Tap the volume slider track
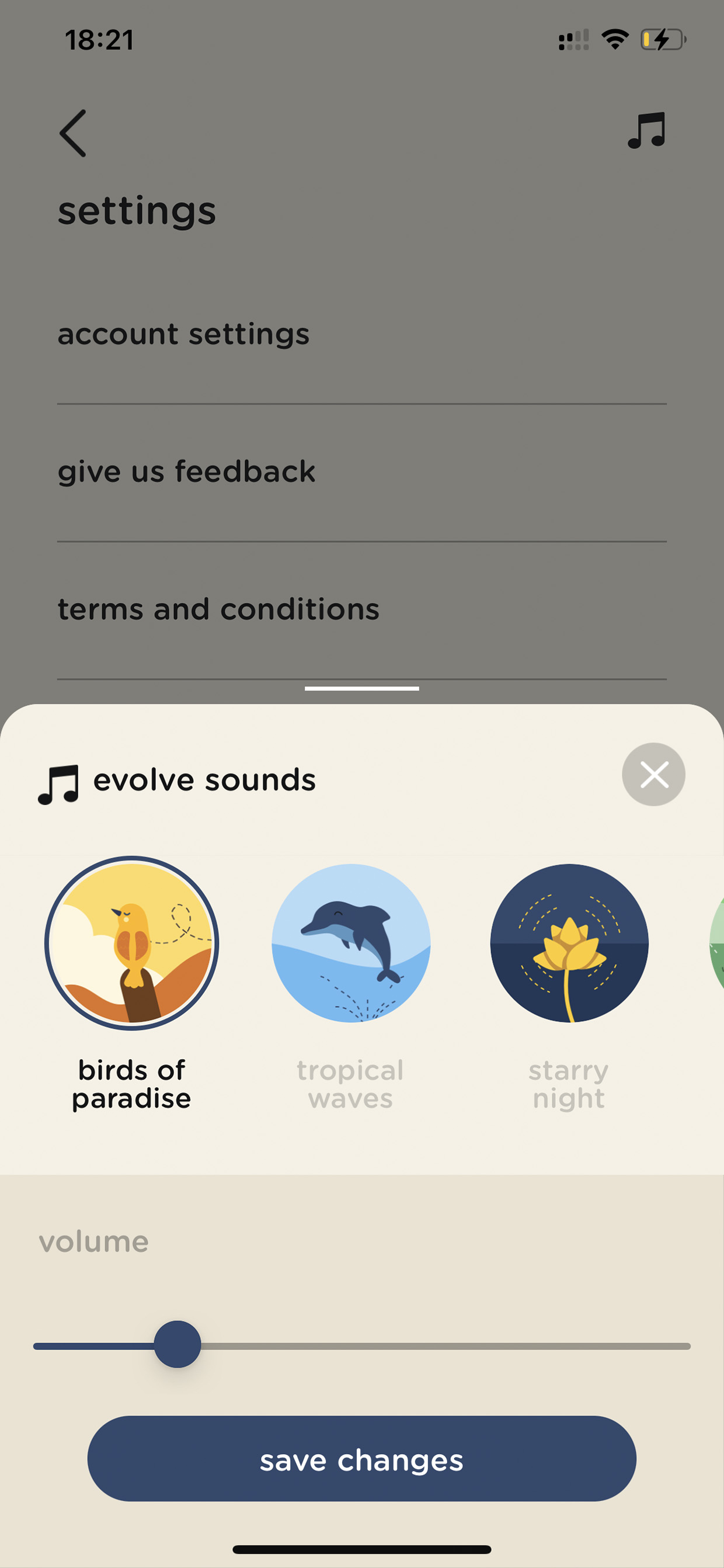Viewport: 724px width, 1568px height. click(362, 1346)
